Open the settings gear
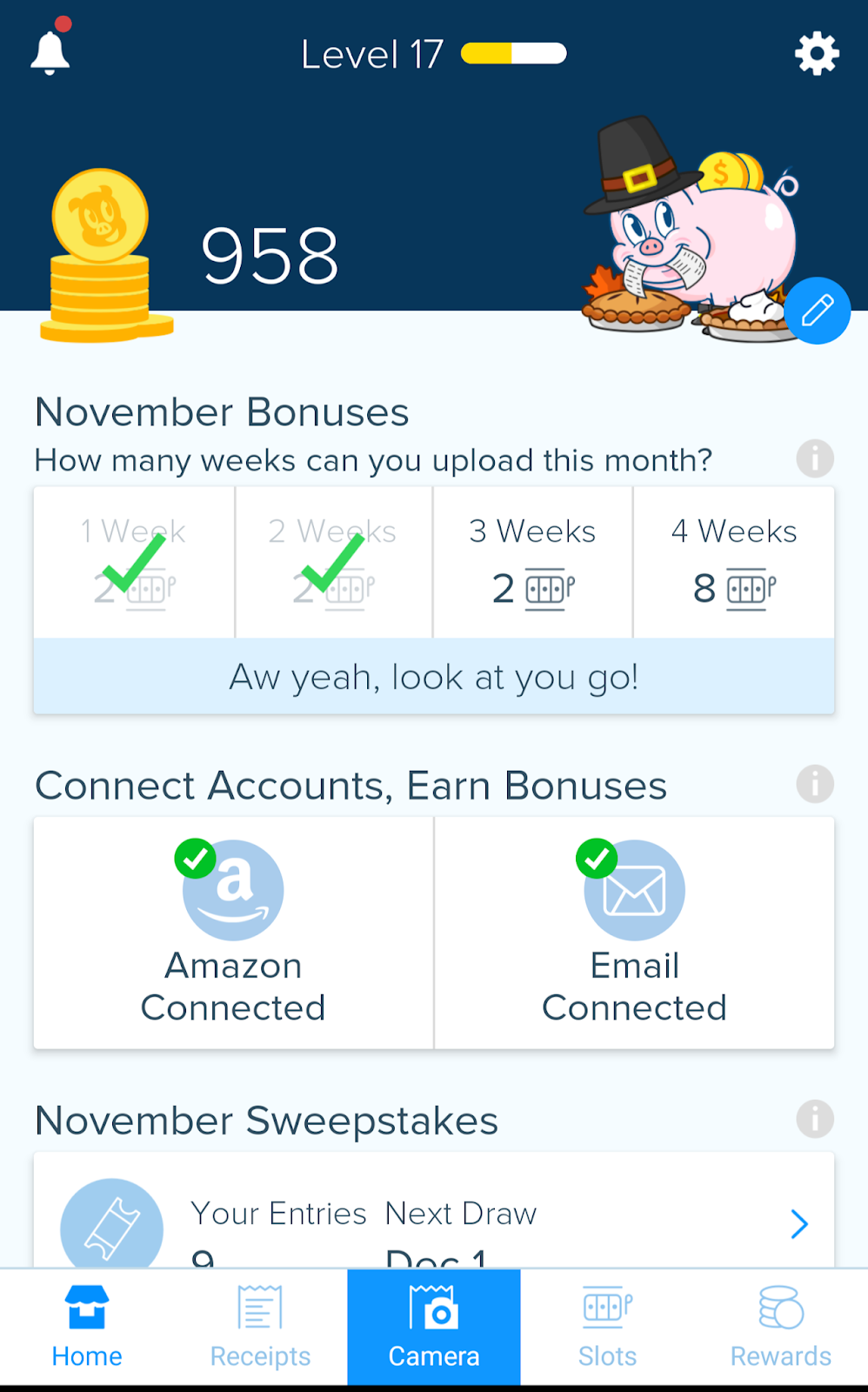 [x=816, y=53]
